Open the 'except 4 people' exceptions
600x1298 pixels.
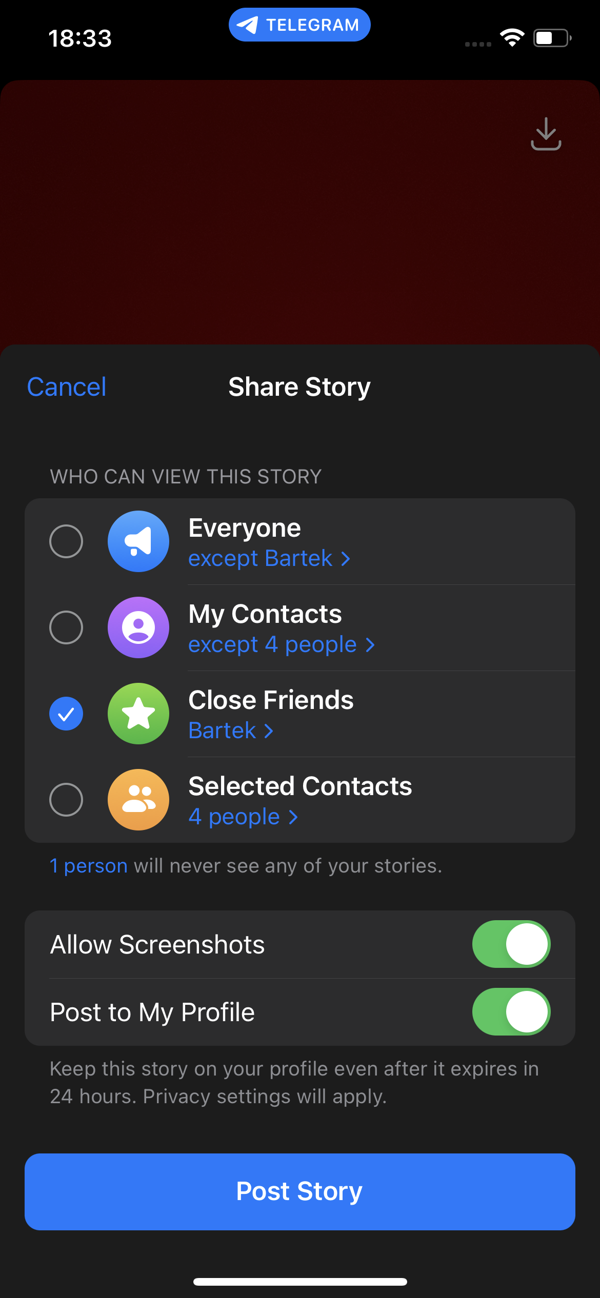pos(281,645)
